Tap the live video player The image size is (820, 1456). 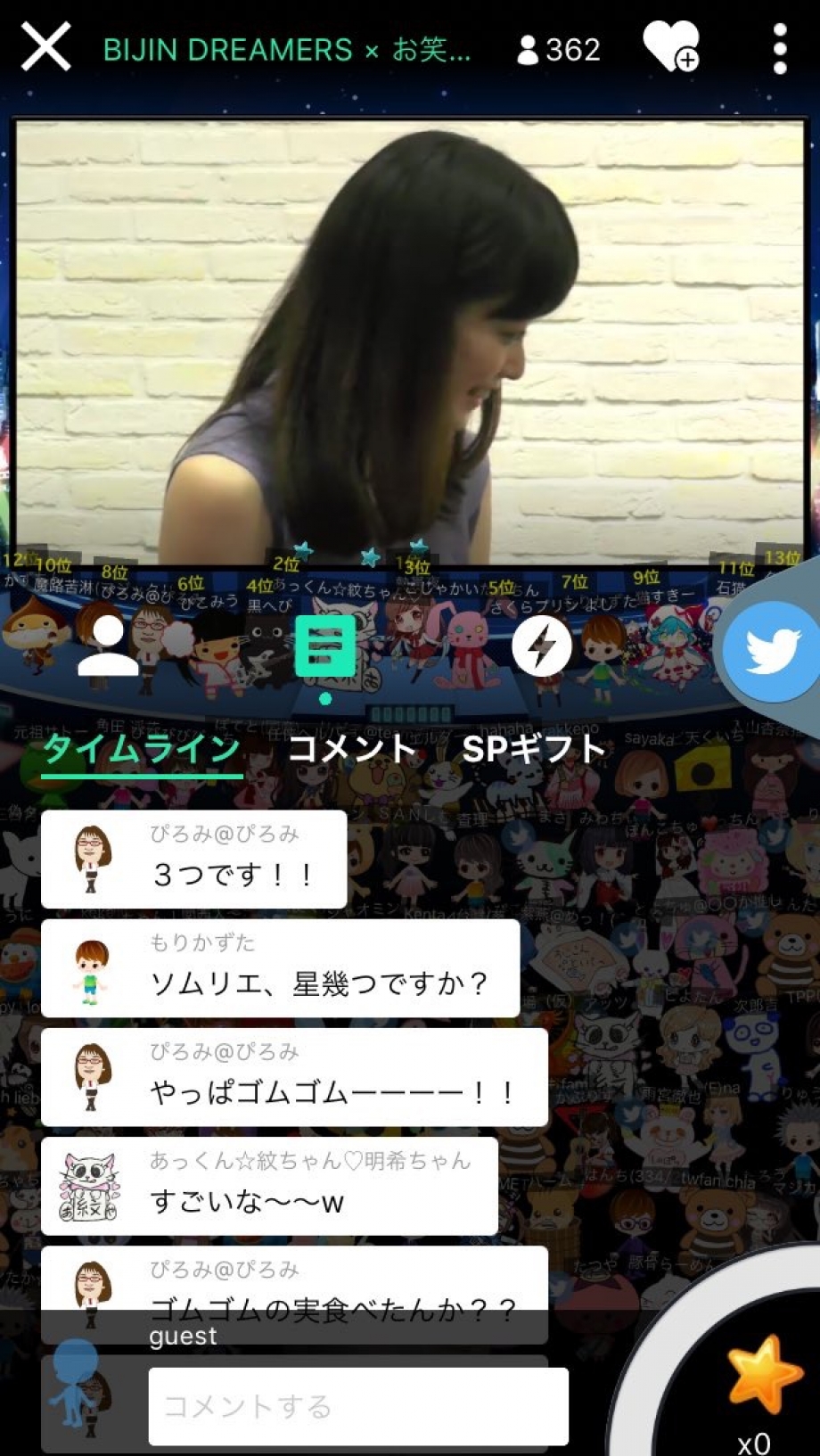click(x=410, y=342)
